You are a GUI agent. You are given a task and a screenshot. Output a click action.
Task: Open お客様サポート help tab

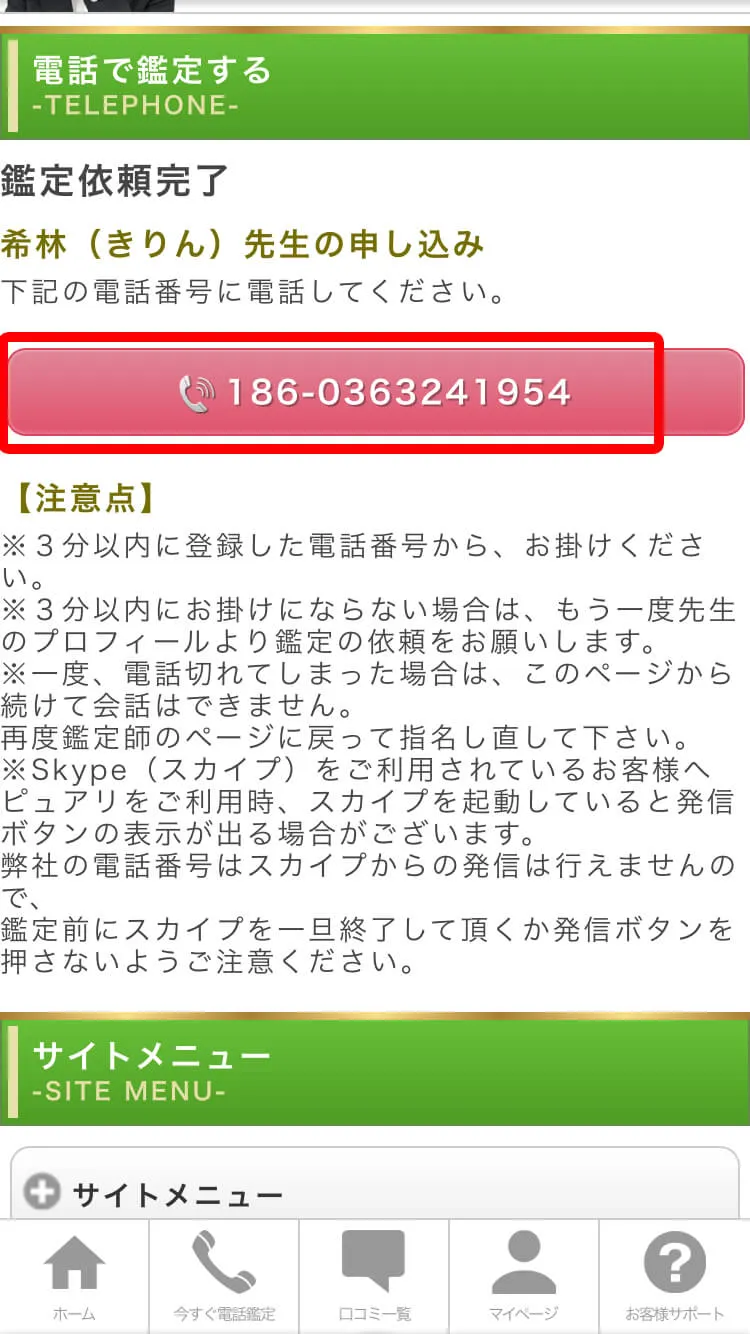point(674,1276)
